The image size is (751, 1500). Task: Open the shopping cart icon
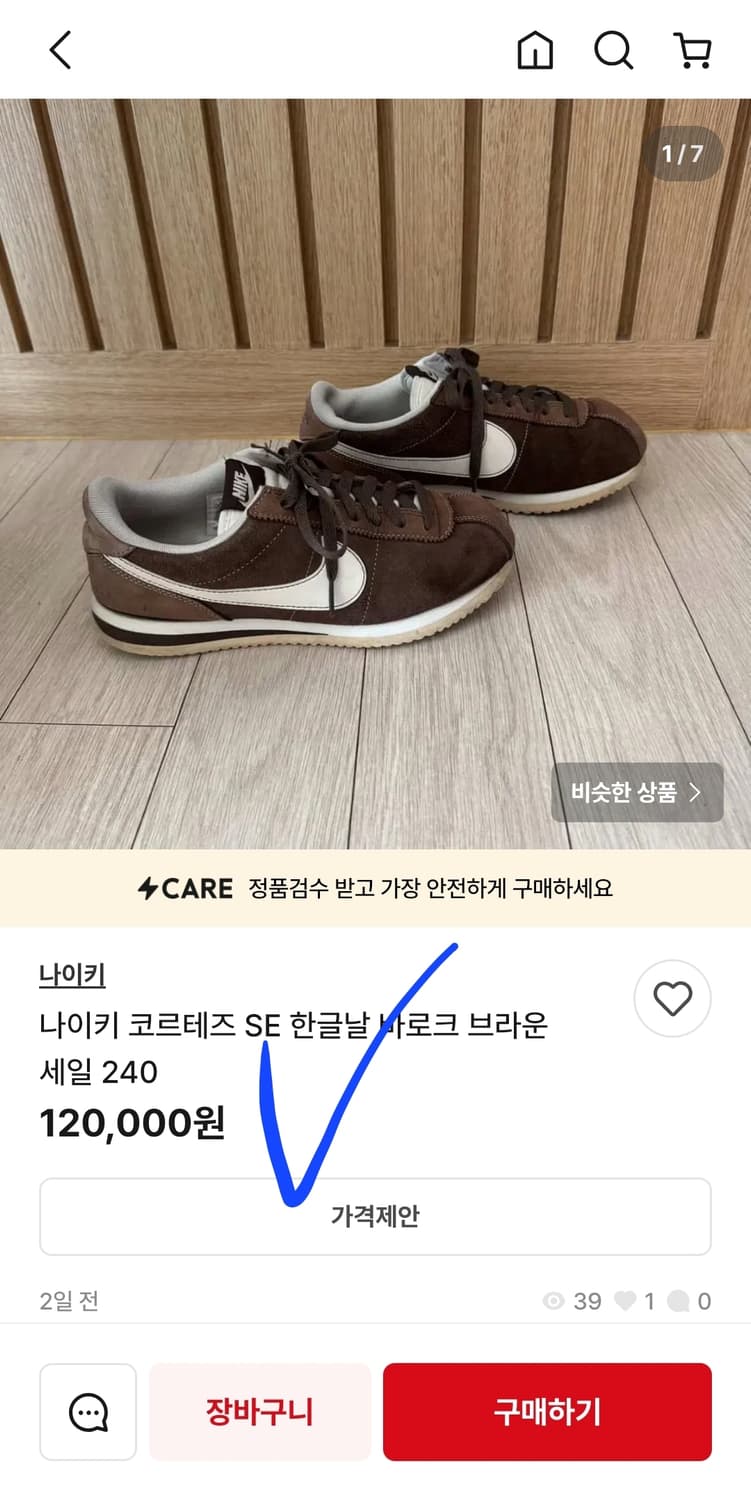click(x=694, y=51)
